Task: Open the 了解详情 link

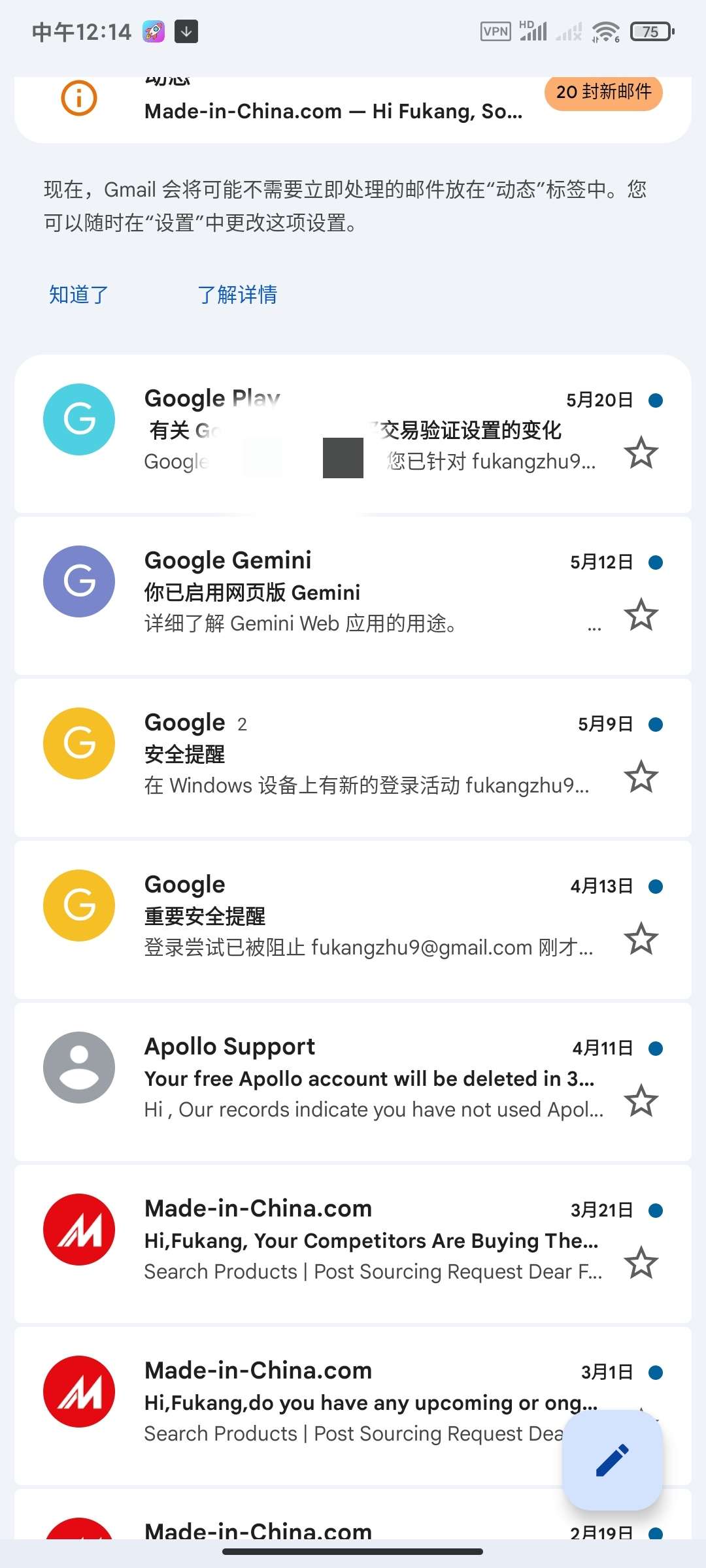Action: coord(237,295)
